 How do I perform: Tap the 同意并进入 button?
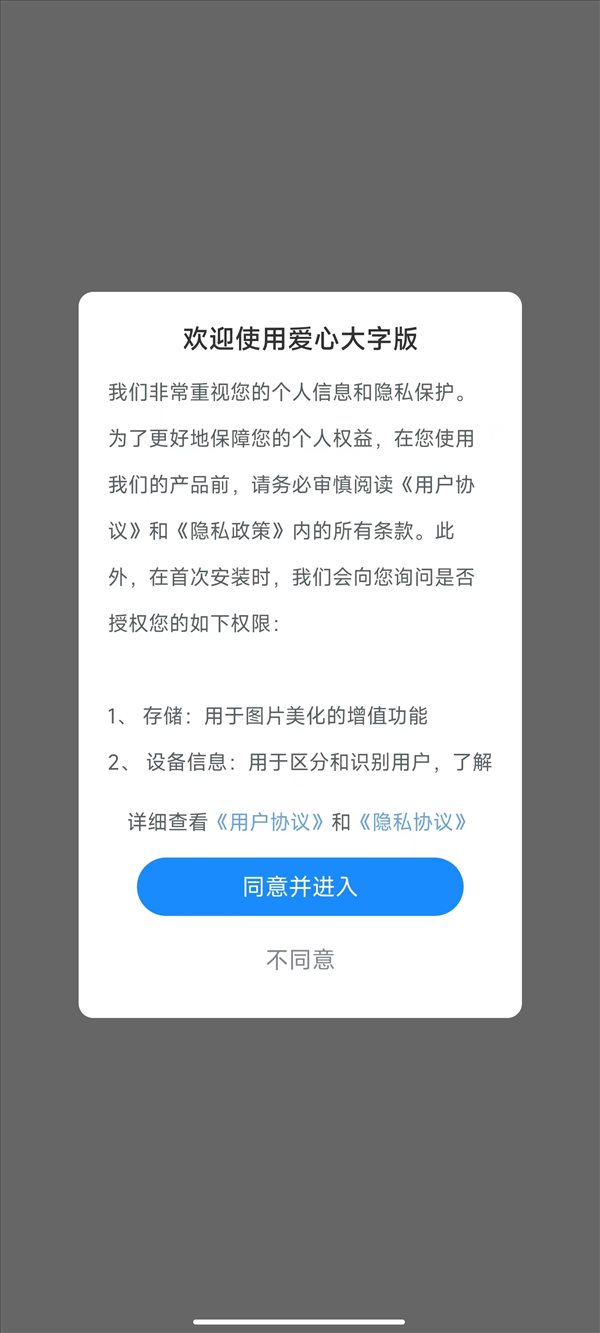[x=300, y=886]
